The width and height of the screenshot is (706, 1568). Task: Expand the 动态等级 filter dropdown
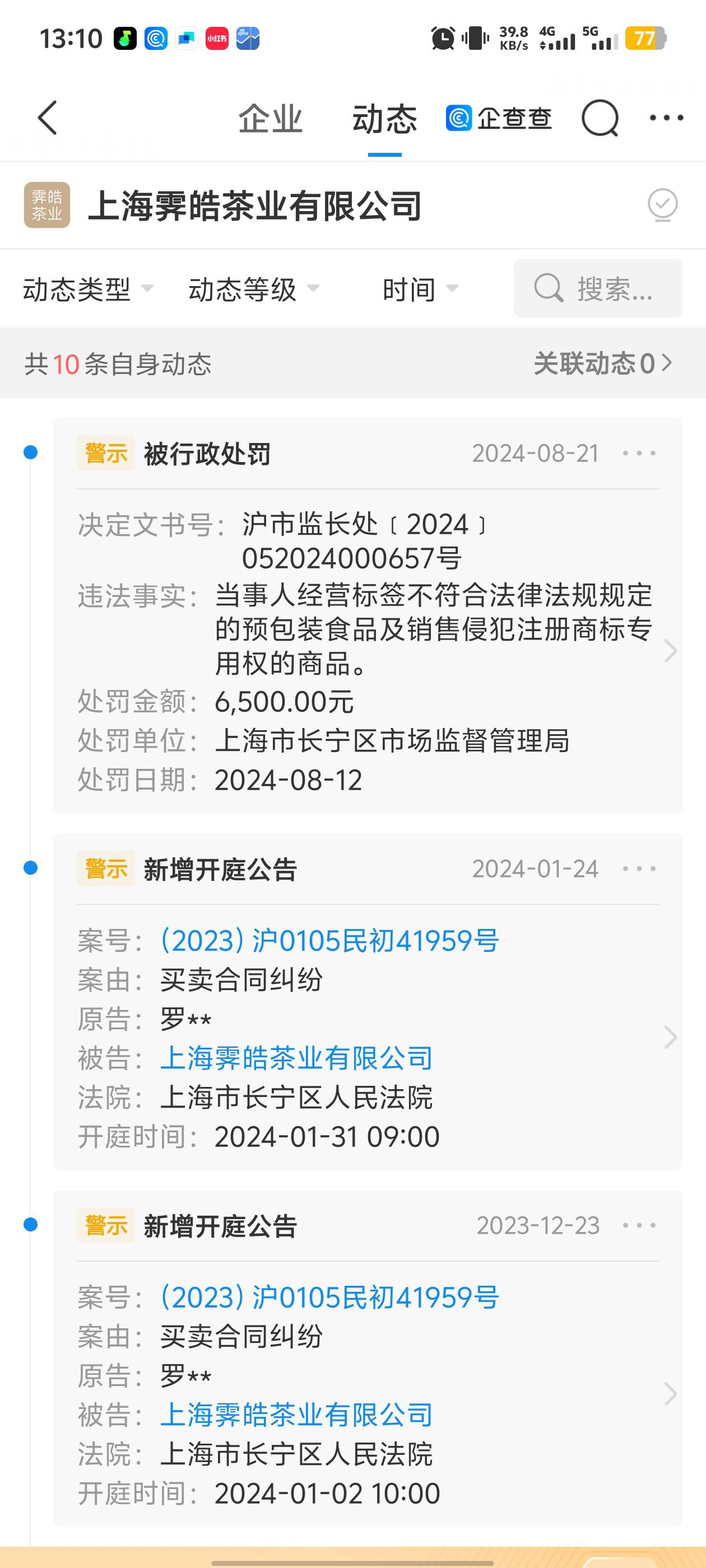point(254,288)
